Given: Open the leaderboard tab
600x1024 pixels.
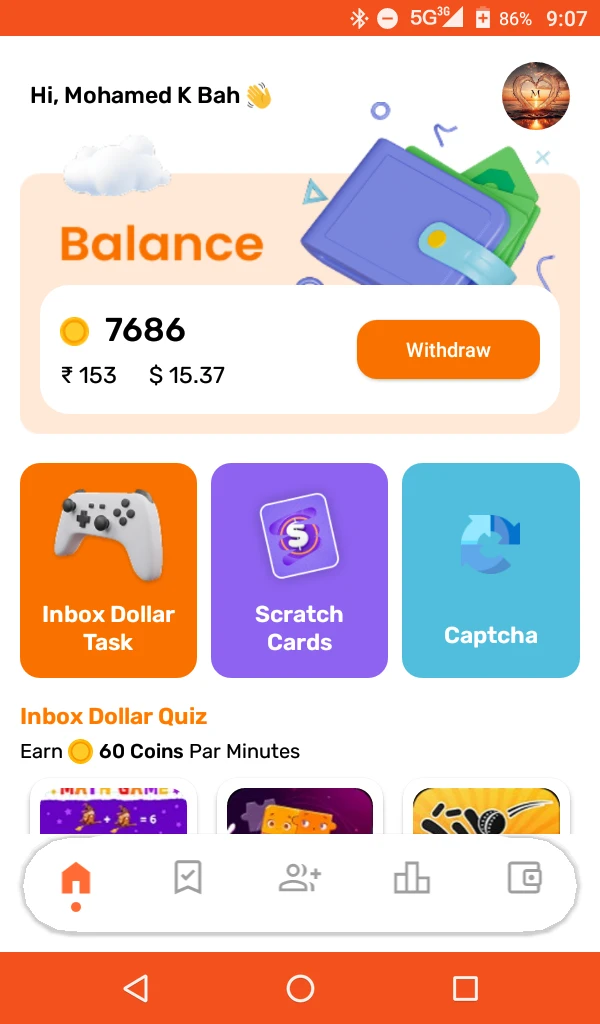Looking at the screenshot, I should click(412, 877).
